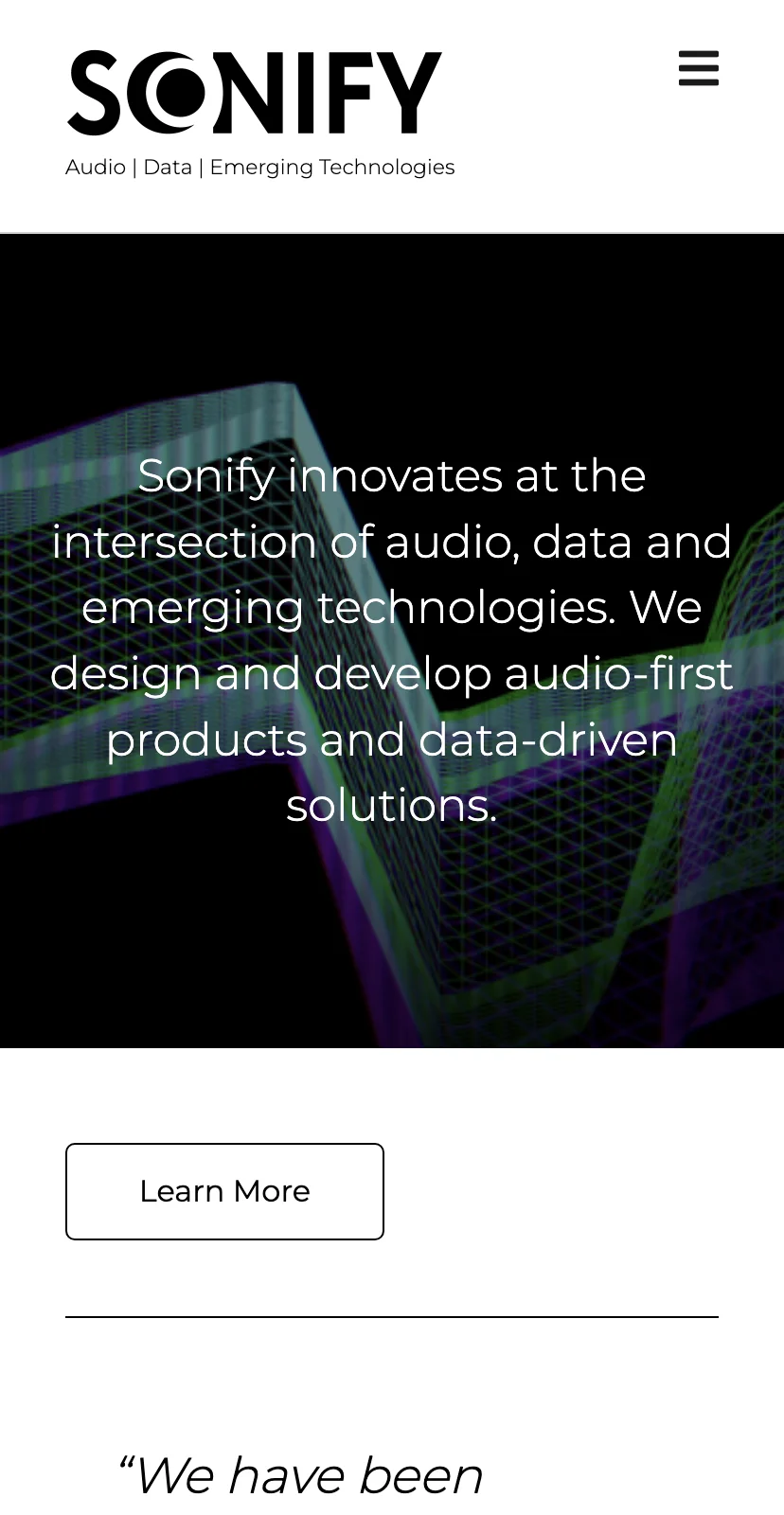Open the Sonify logo homepage link
Viewport: 784px width, 1515px height.
pyautogui.click(x=256, y=95)
